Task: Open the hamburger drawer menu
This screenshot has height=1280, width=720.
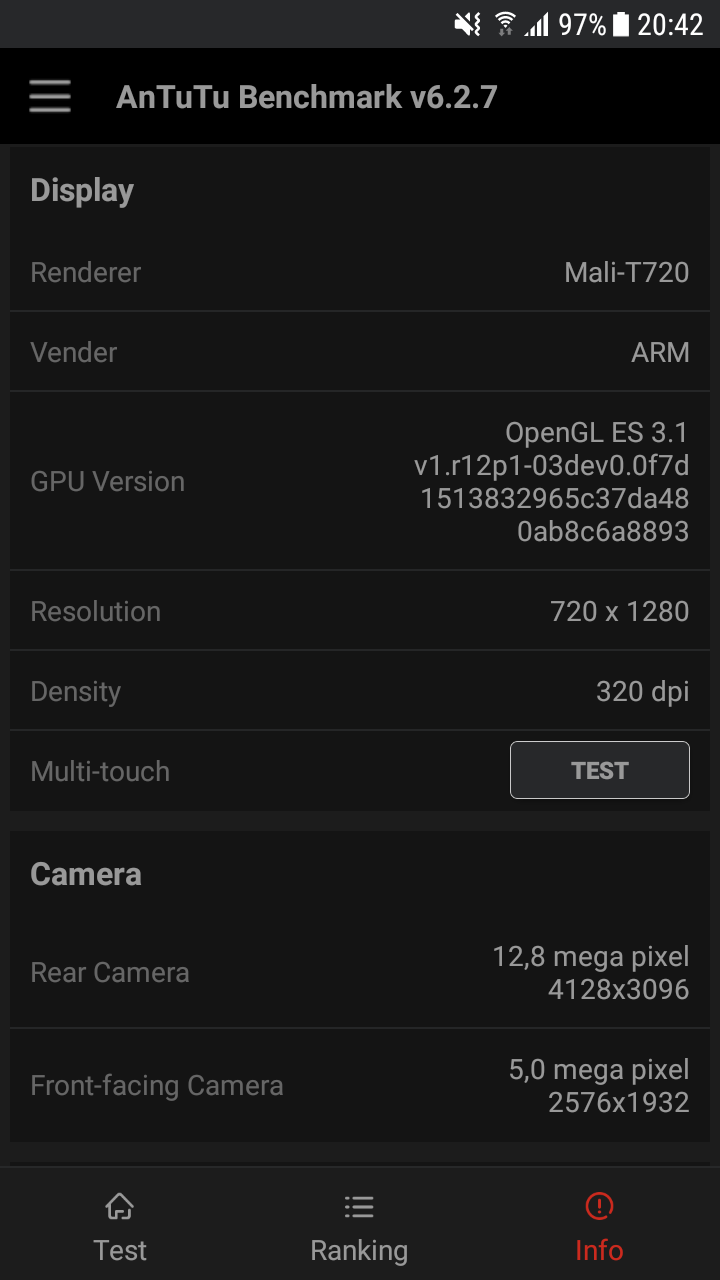Action: click(50, 96)
